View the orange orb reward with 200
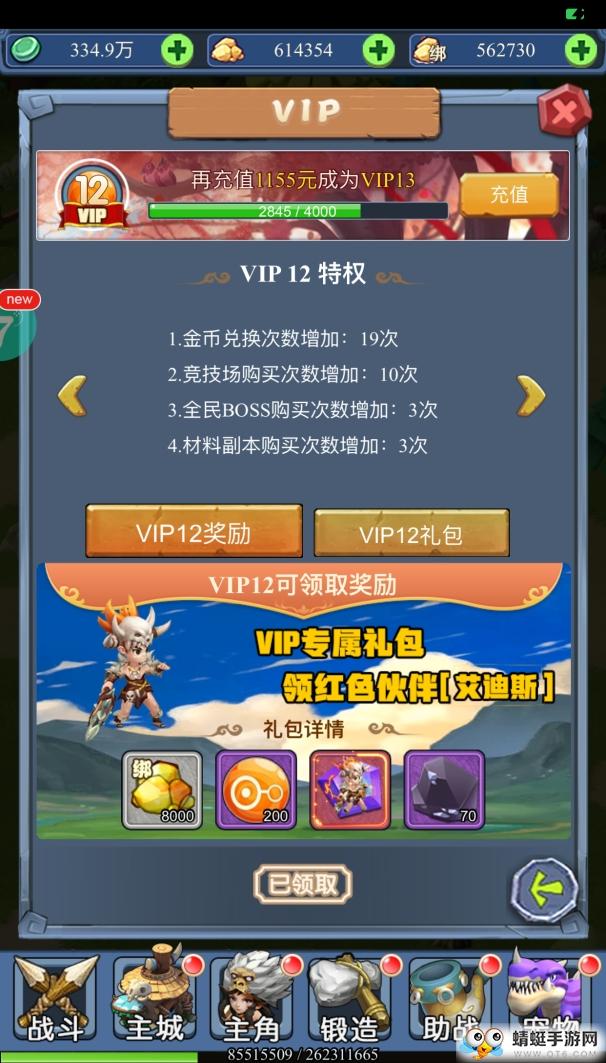The image size is (606, 1063). coord(256,790)
